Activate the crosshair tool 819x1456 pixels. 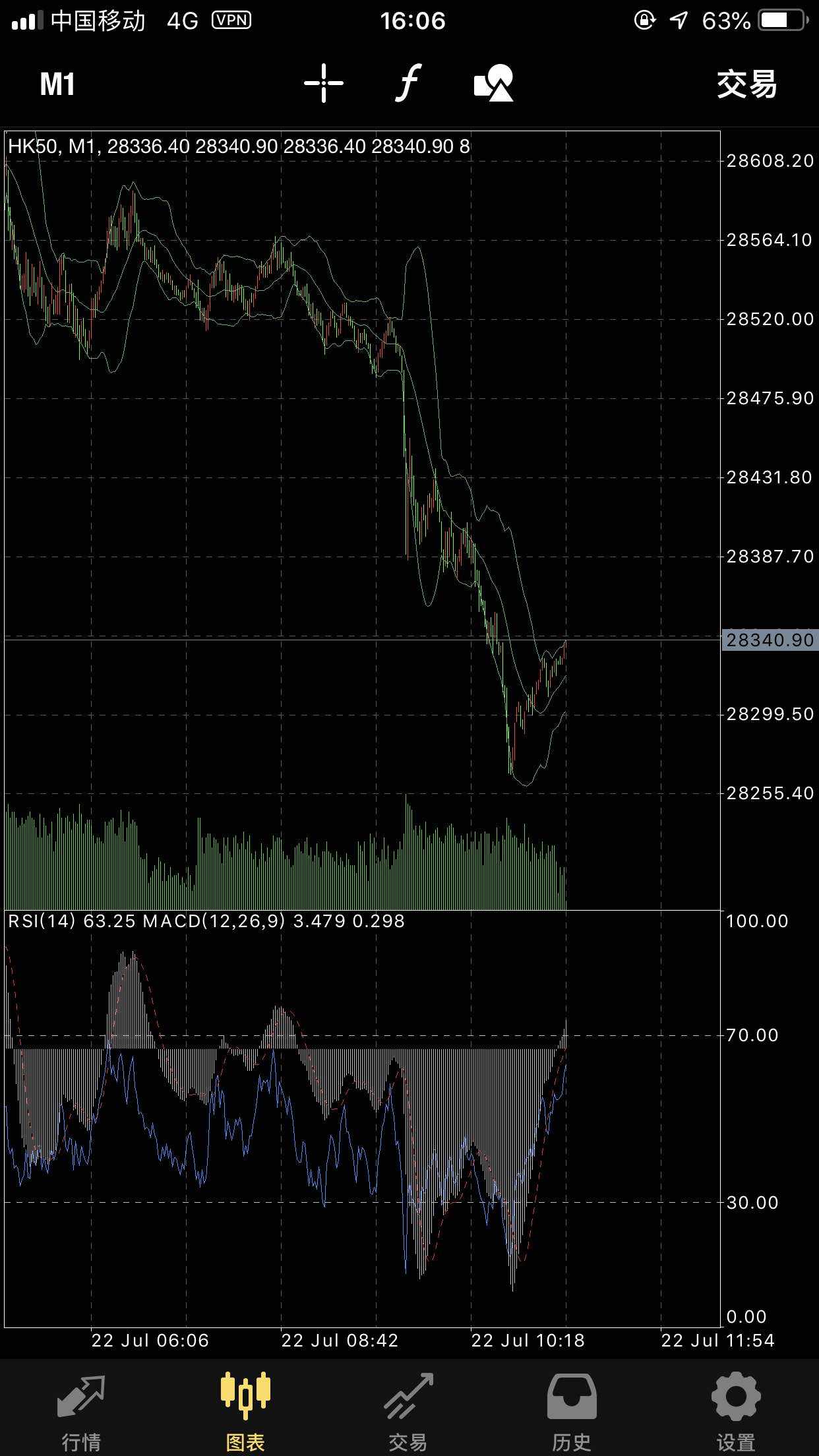coord(324,83)
